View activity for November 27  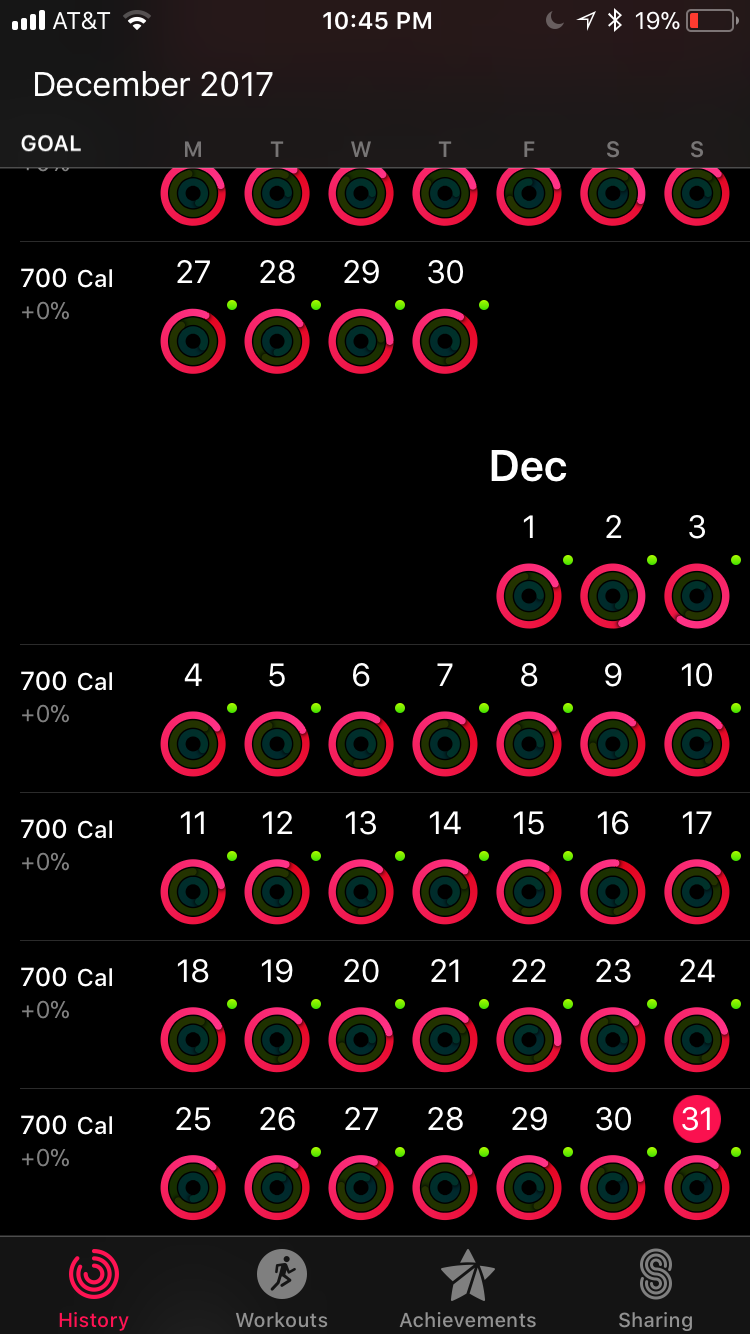tap(193, 340)
